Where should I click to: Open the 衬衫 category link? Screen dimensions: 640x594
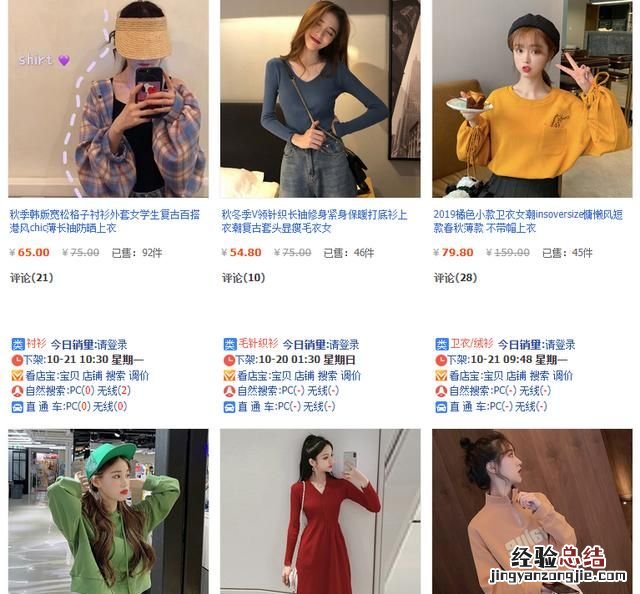point(36,344)
